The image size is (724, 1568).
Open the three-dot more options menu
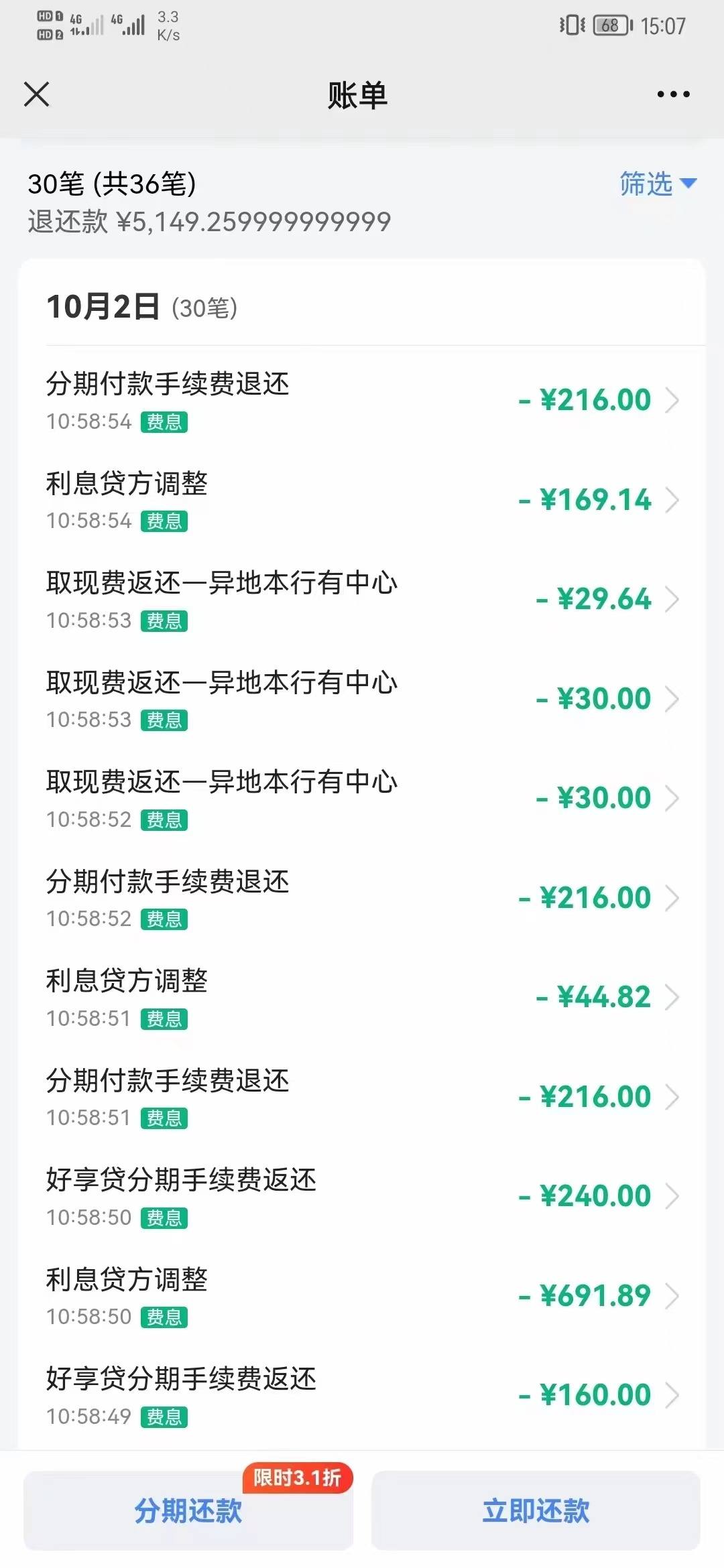[x=673, y=94]
